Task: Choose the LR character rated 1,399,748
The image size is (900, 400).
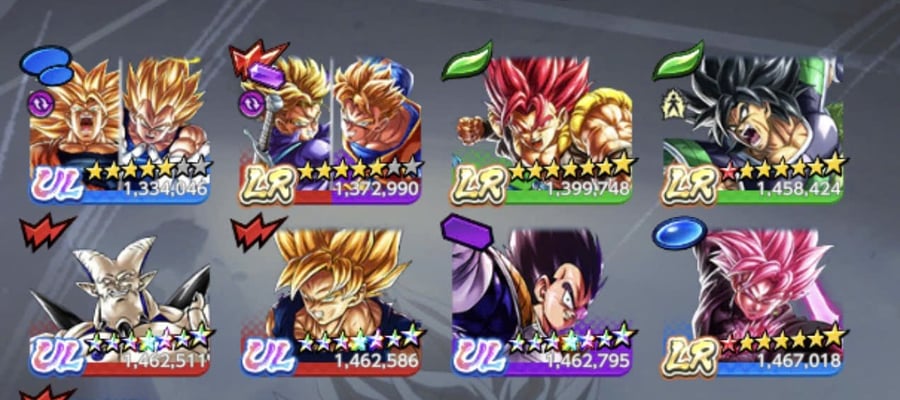Action: [x=542, y=130]
